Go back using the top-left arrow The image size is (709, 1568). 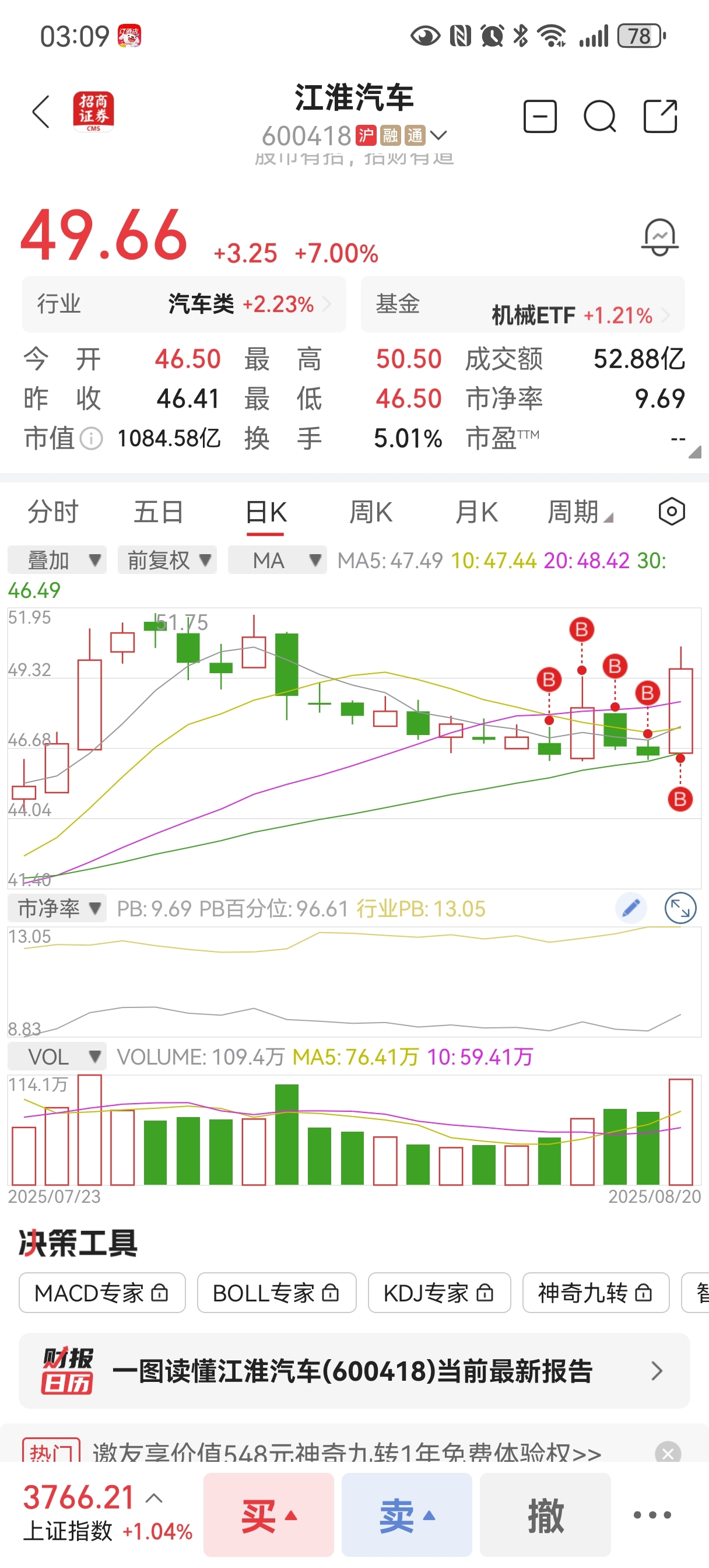coord(41,112)
